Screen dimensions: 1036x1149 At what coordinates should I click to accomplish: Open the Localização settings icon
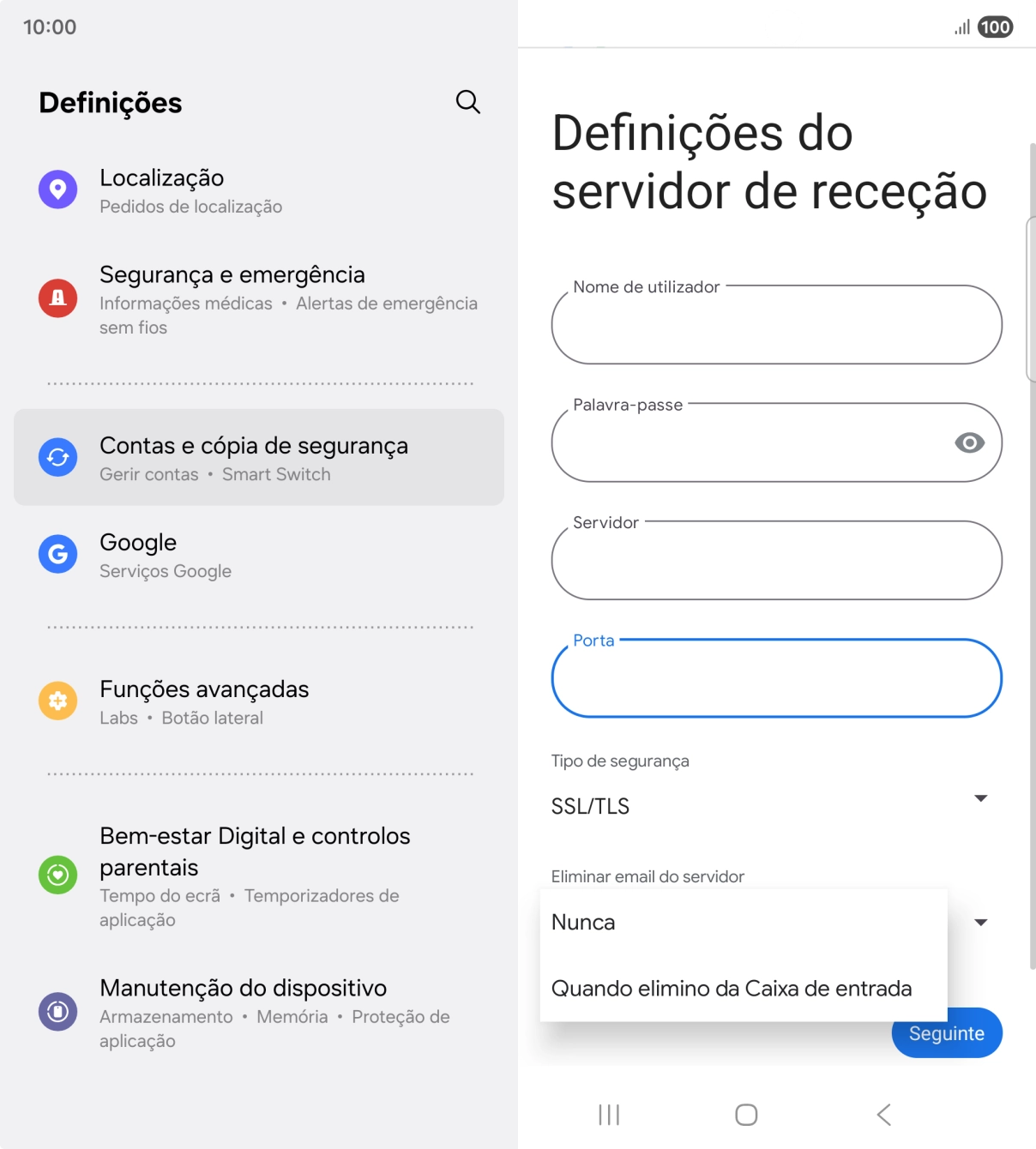coord(57,189)
